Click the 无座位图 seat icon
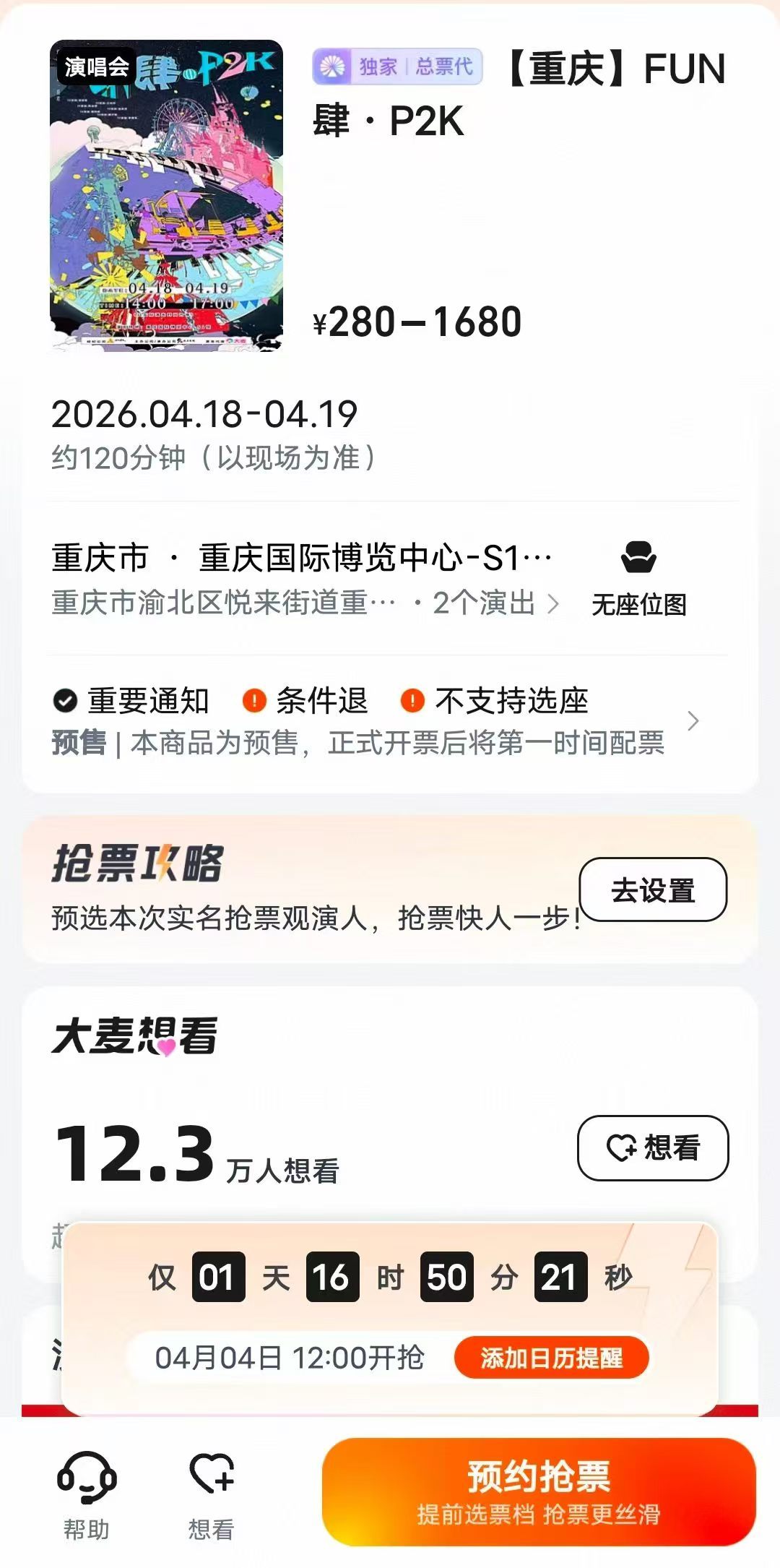Image resolution: width=780 pixels, height=1568 pixels. coord(640,556)
